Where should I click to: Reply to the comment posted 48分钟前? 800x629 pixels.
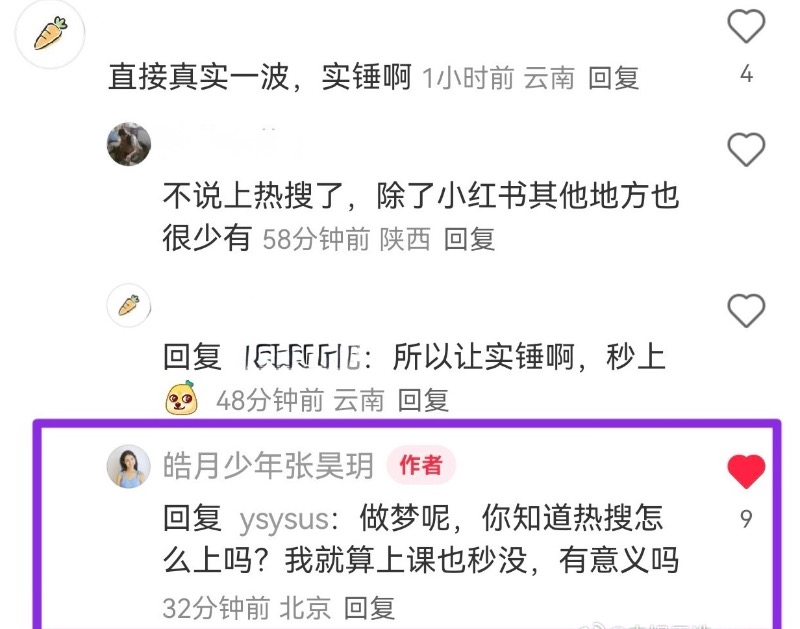pyautogui.click(x=423, y=401)
